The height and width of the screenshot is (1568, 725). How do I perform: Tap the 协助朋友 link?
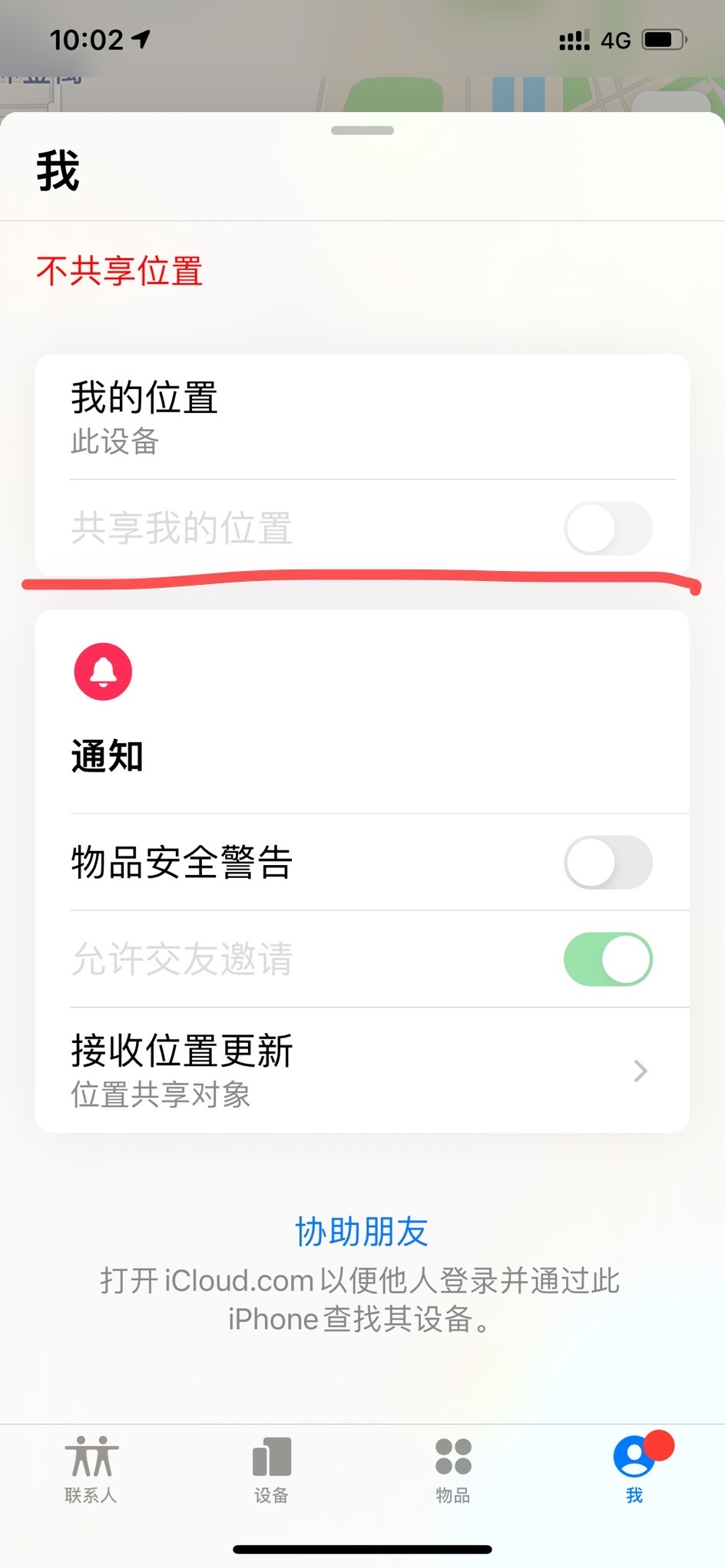coord(362,1231)
